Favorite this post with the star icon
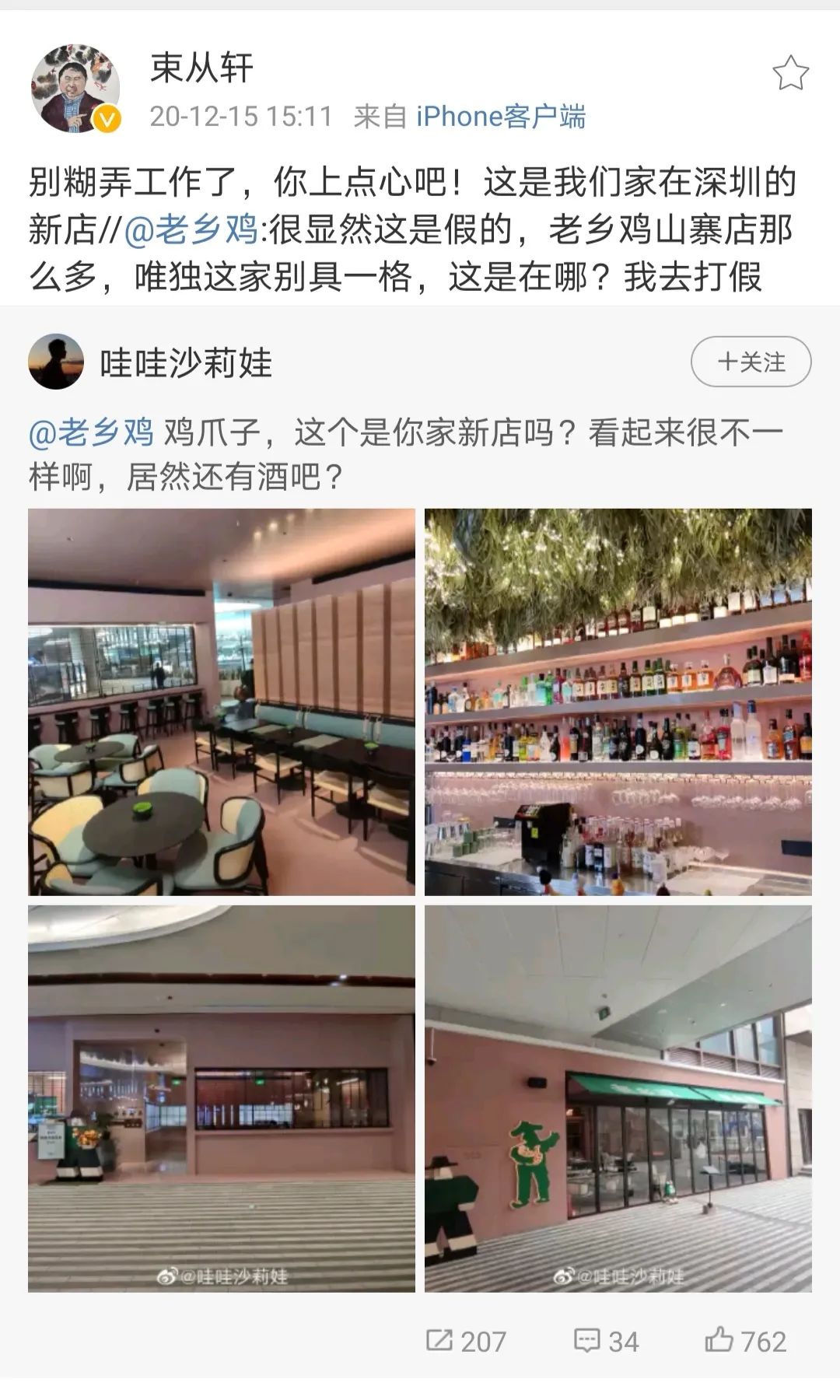Screen dimensions: 840x1400 [x=790, y=74]
